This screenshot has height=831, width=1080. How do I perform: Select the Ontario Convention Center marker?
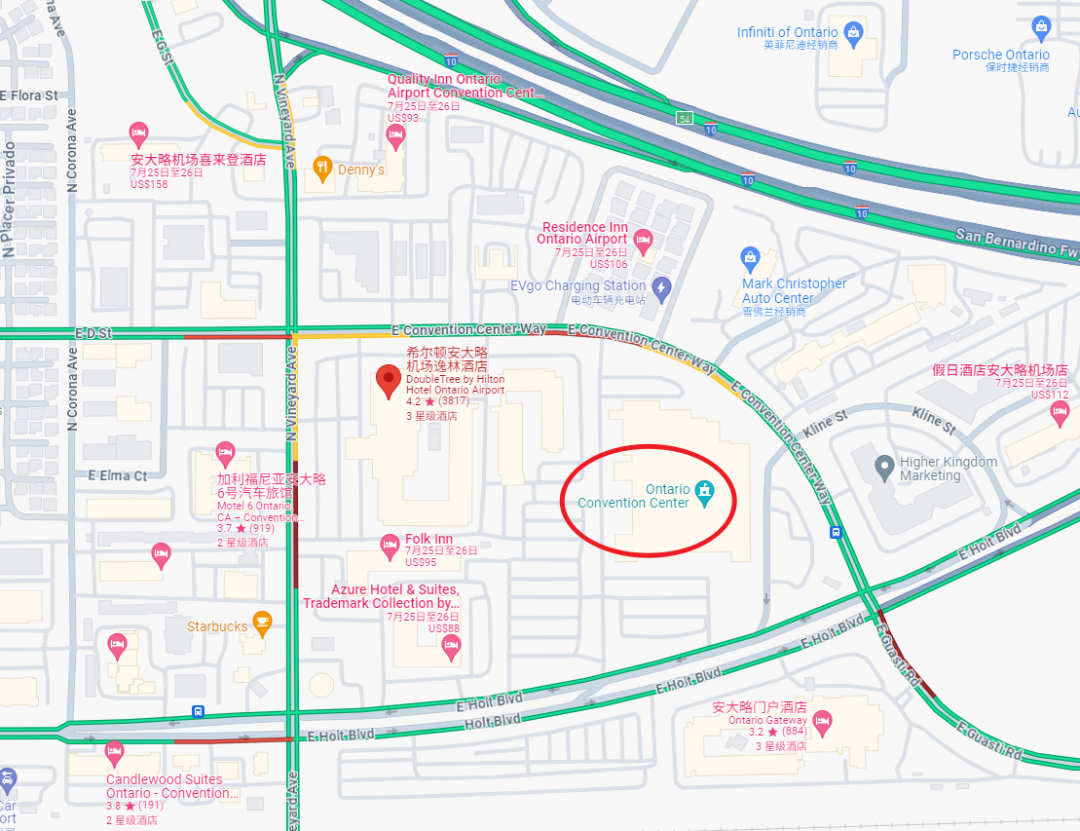[x=705, y=491]
